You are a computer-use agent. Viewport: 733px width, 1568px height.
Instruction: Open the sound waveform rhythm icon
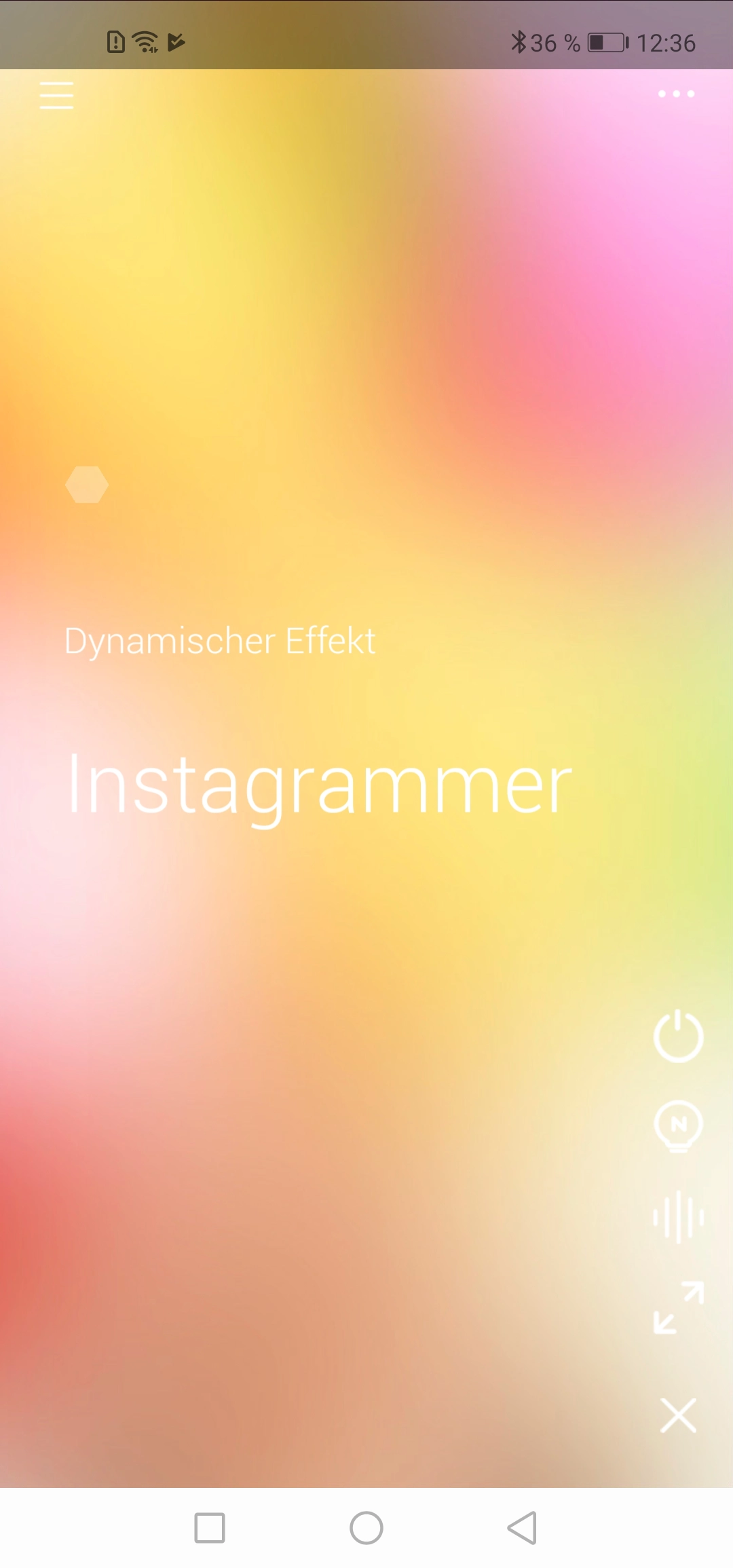(x=678, y=1217)
